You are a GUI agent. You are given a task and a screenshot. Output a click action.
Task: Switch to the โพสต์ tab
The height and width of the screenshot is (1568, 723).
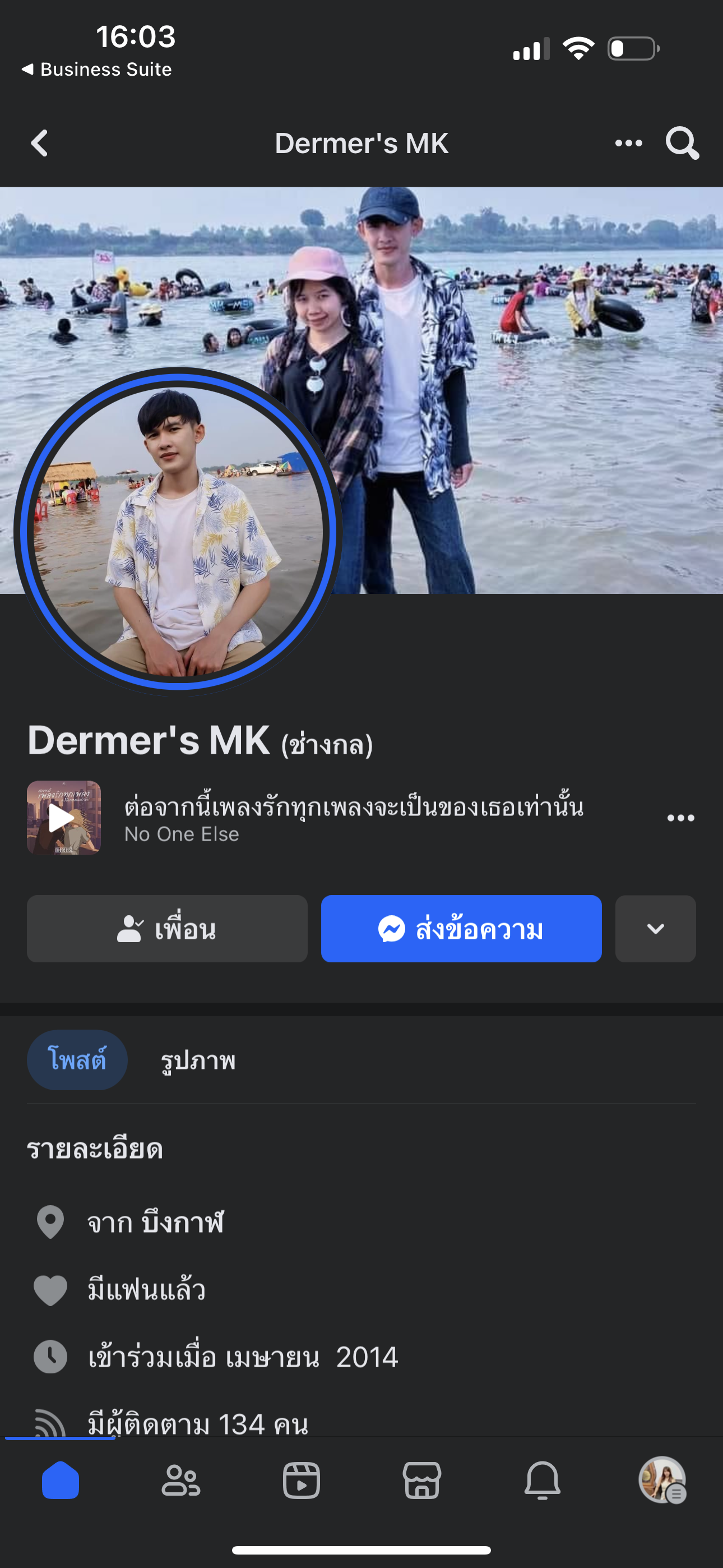77,1060
